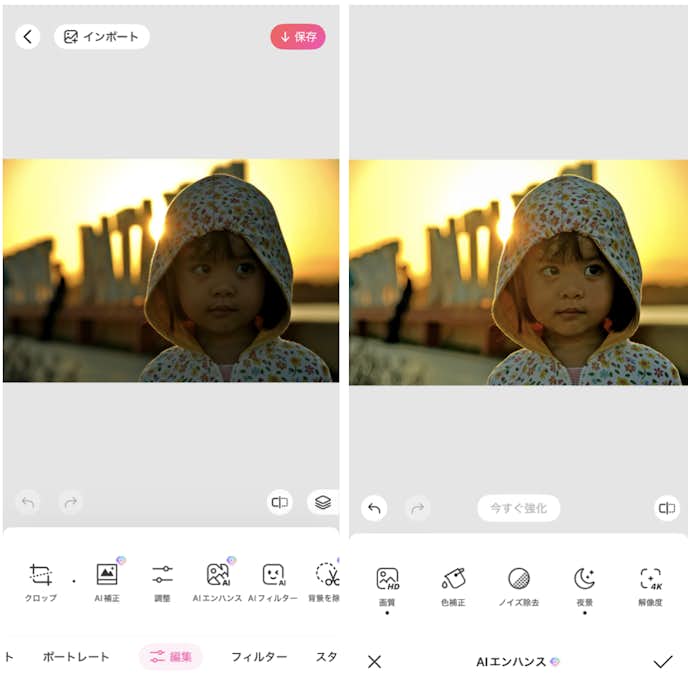This screenshot has height=687, width=688.
Task: Switch to the 編集 tab
Action: (170, 657)
